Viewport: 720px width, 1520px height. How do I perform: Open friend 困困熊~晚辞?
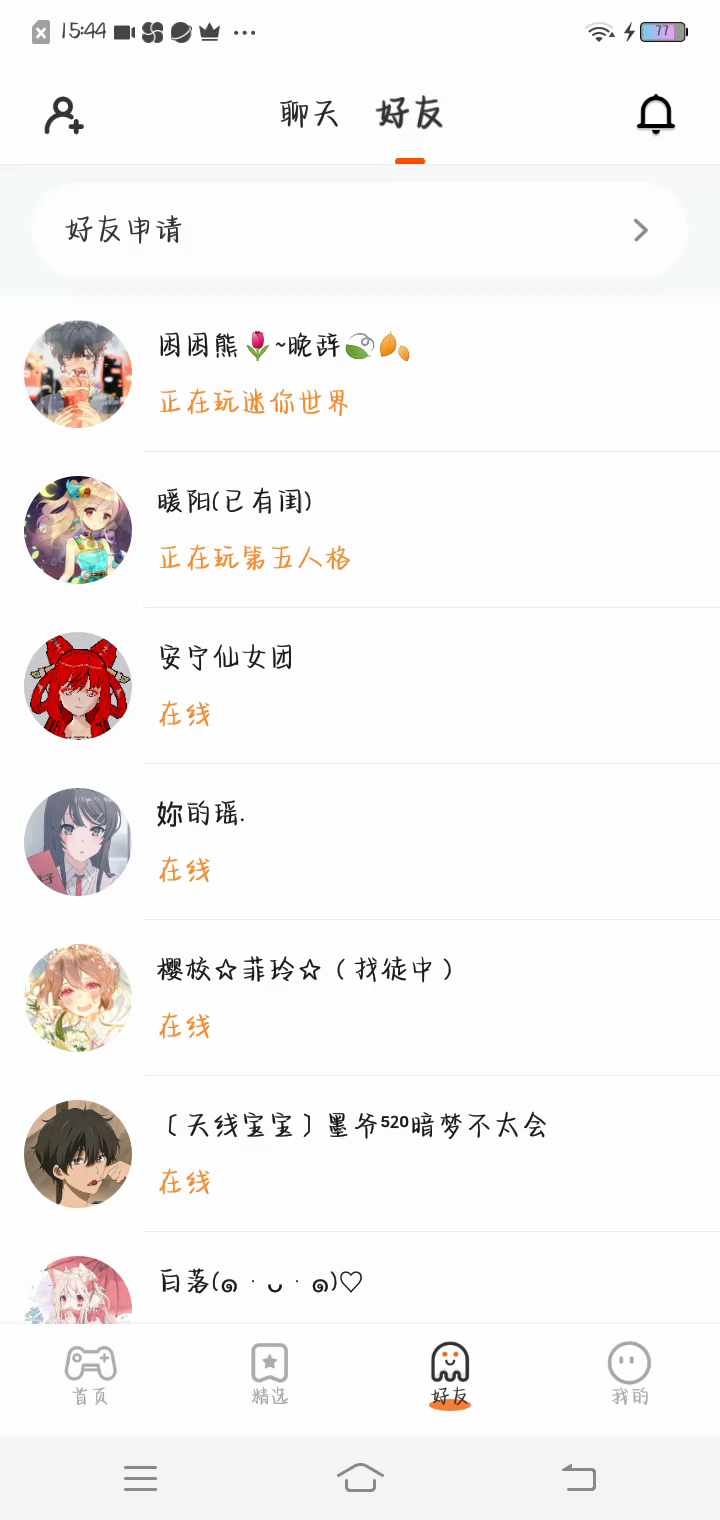360,374
